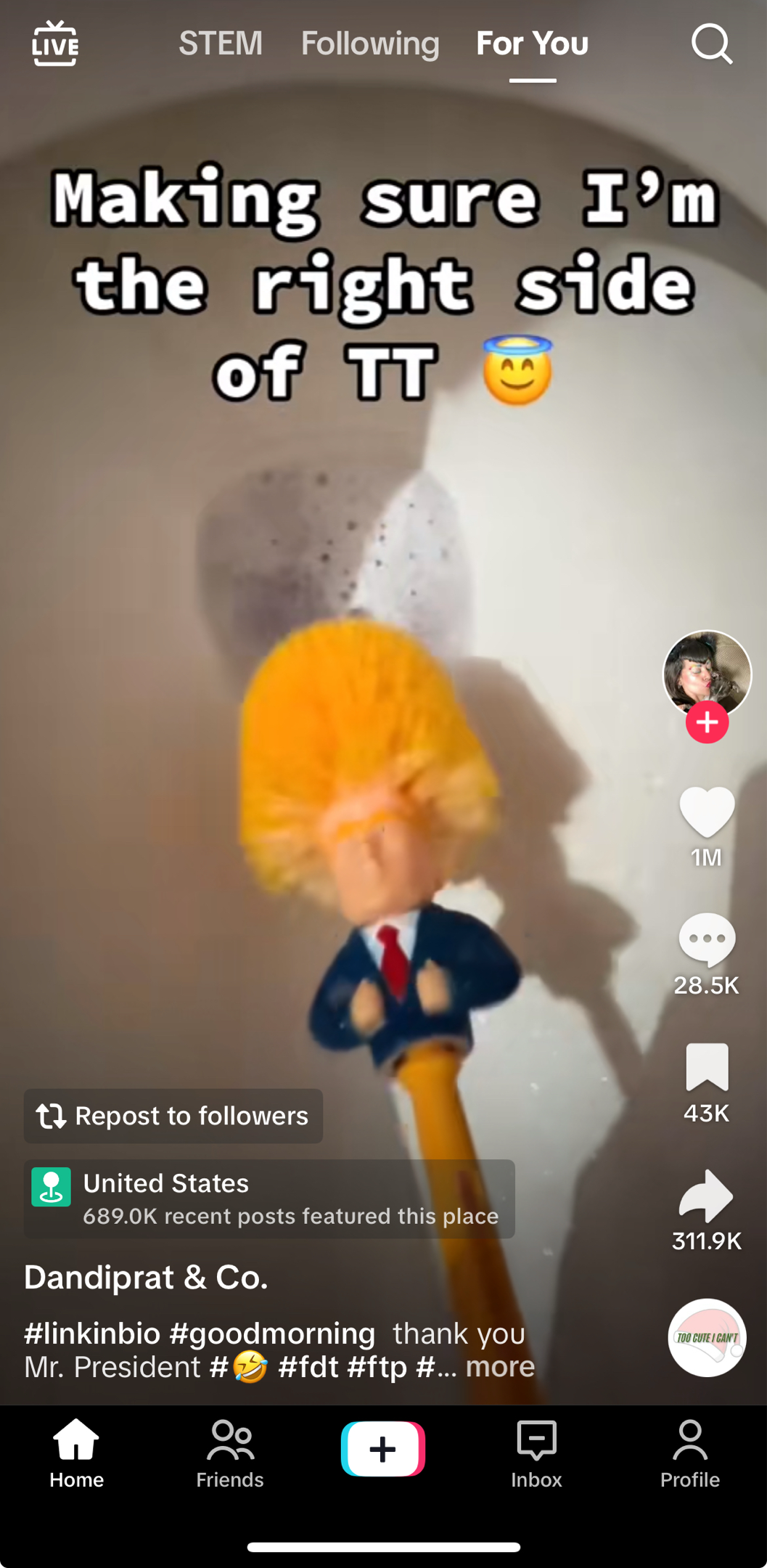The width and height of the screenshot is (767, 1568).
Task: Open the United States location card
Action: [x=269, y=1199]
